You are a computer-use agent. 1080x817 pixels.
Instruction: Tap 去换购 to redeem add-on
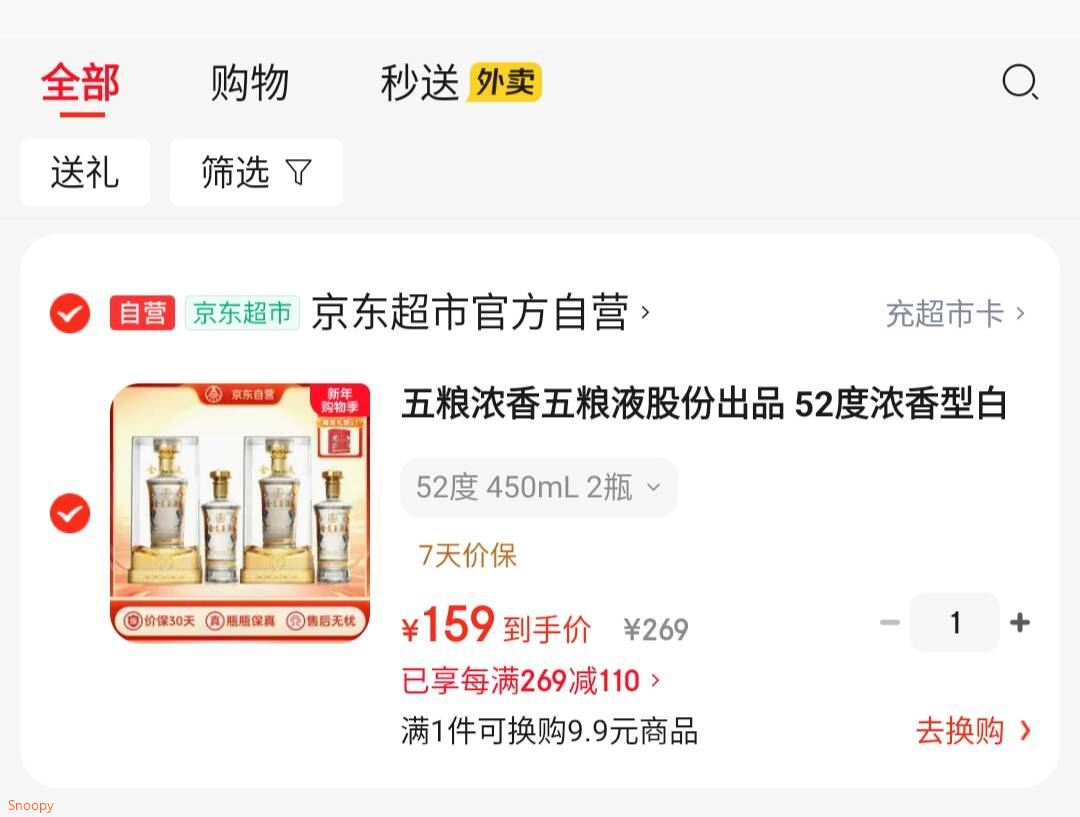[x=973, y=731]
